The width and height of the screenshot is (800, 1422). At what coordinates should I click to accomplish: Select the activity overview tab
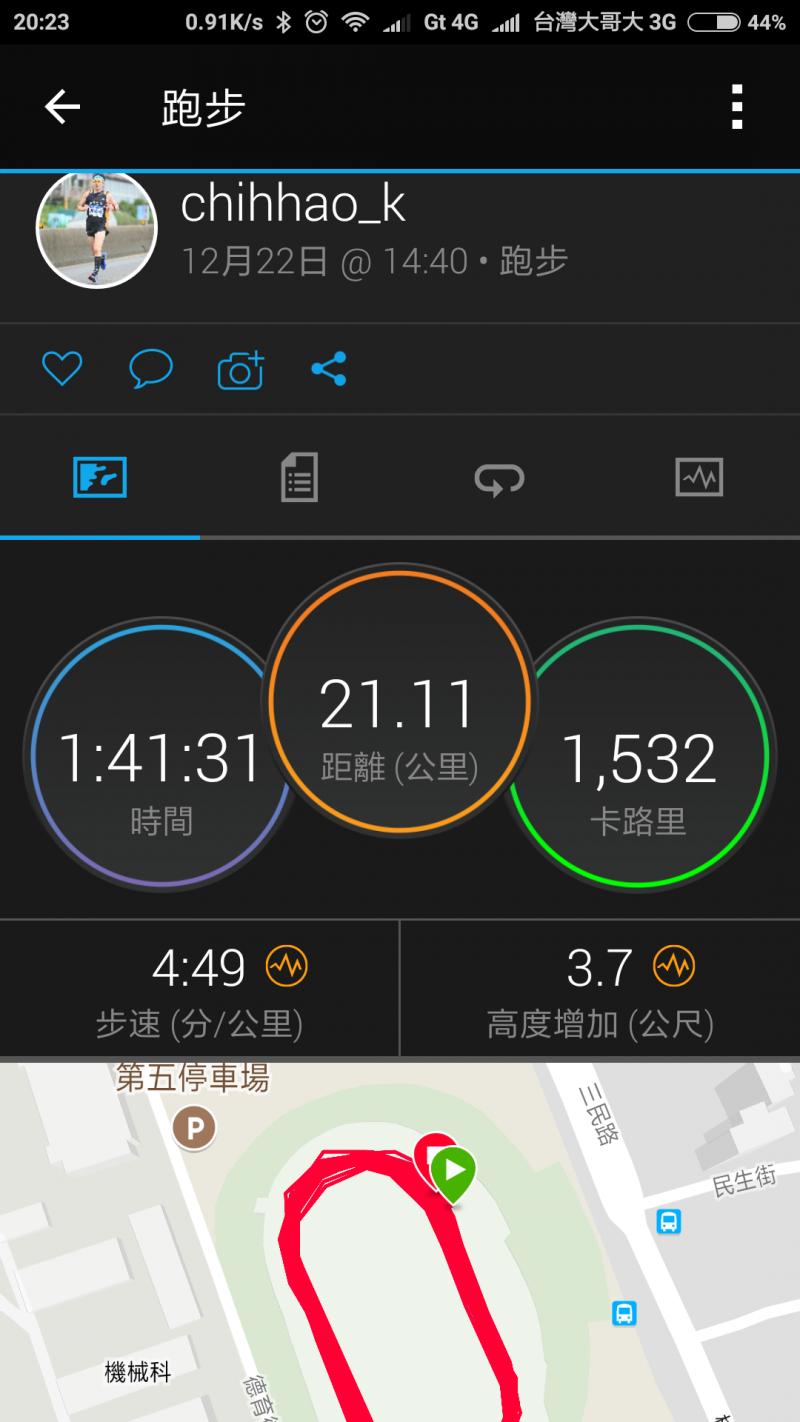(x=100, y=477)
